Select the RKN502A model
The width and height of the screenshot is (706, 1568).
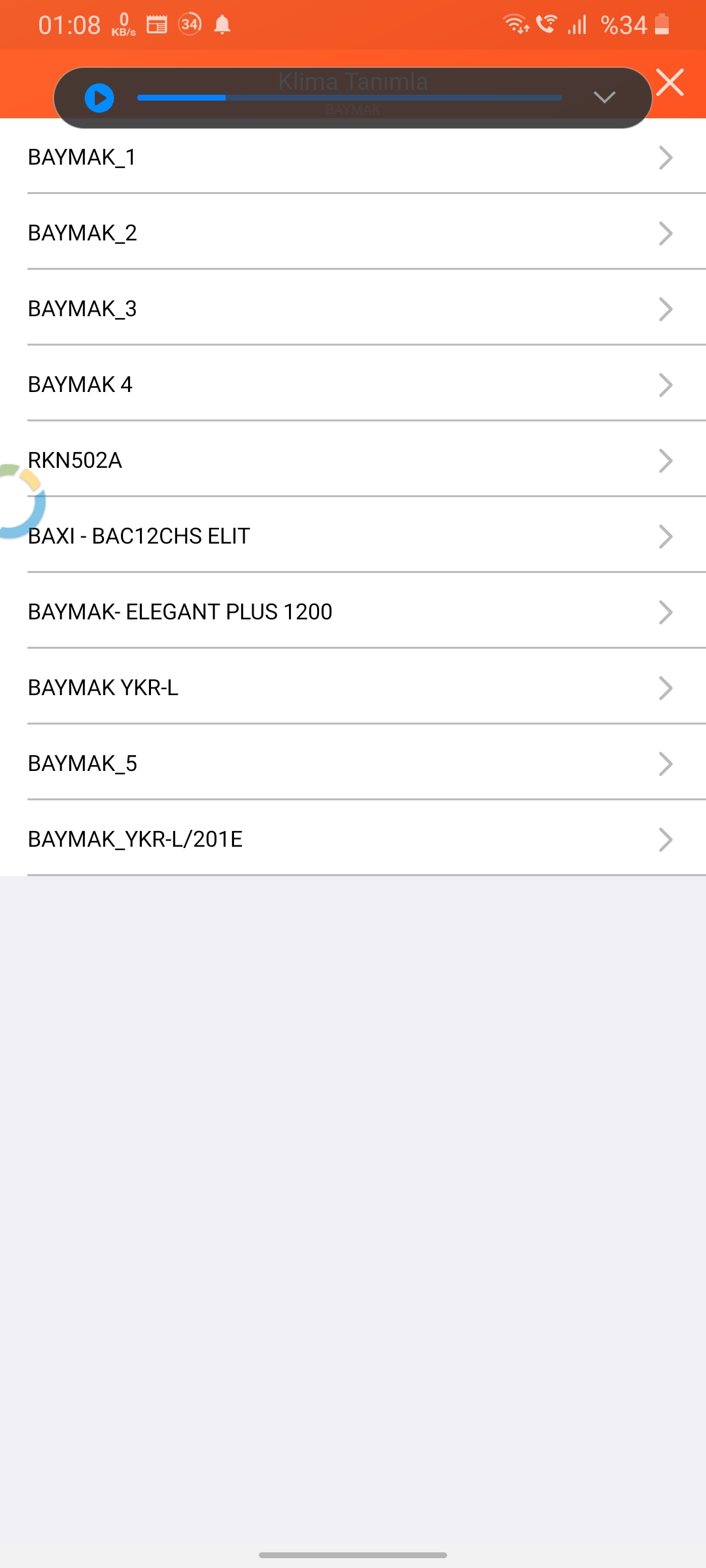[x=353, y=460]
